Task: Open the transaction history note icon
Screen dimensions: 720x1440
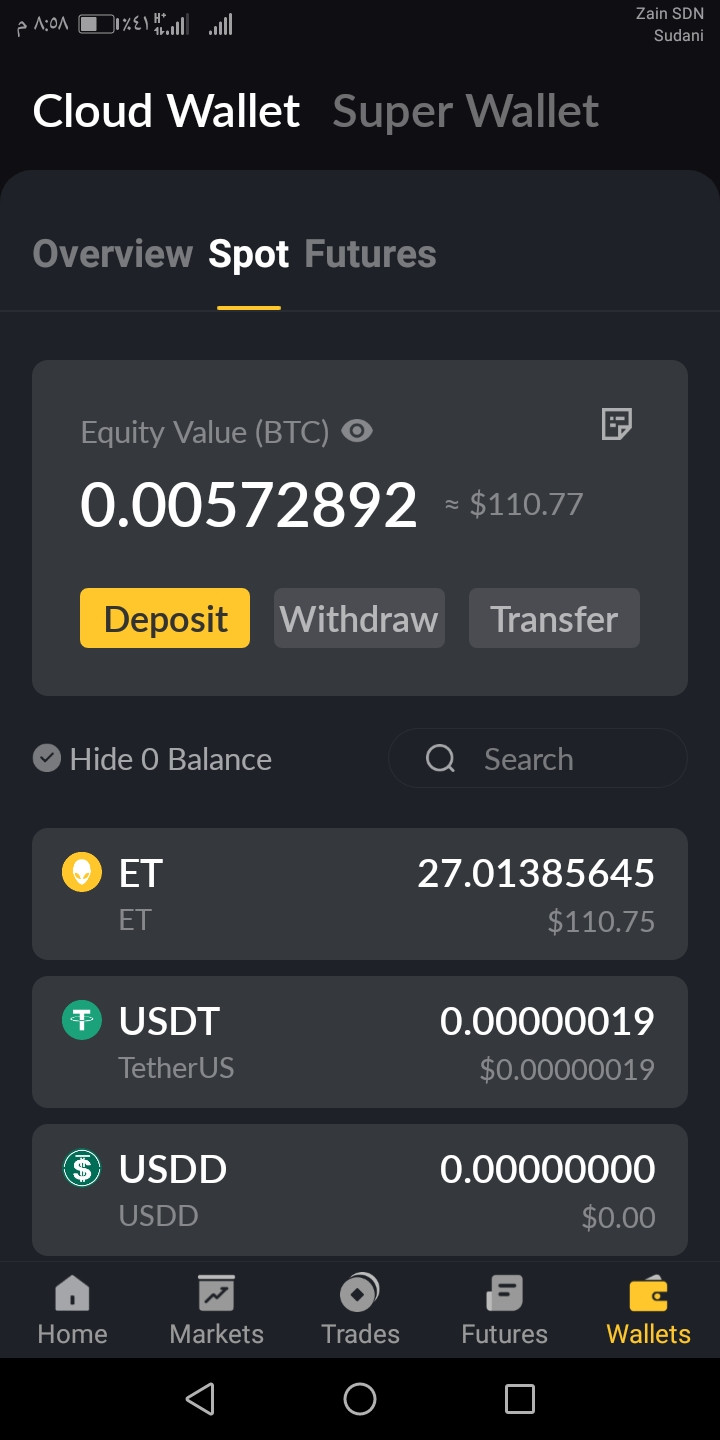Action: pos(616,424)
